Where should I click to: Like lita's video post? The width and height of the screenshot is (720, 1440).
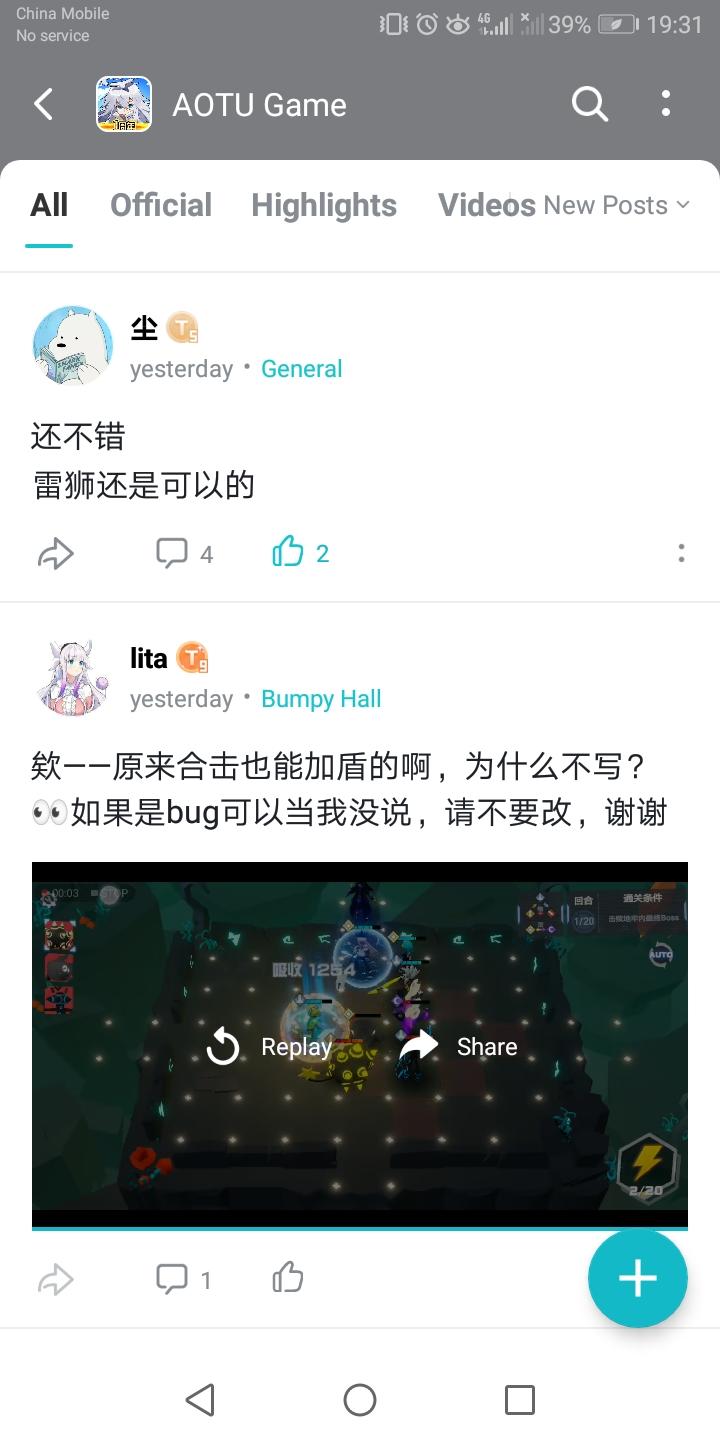(287, 1278)
